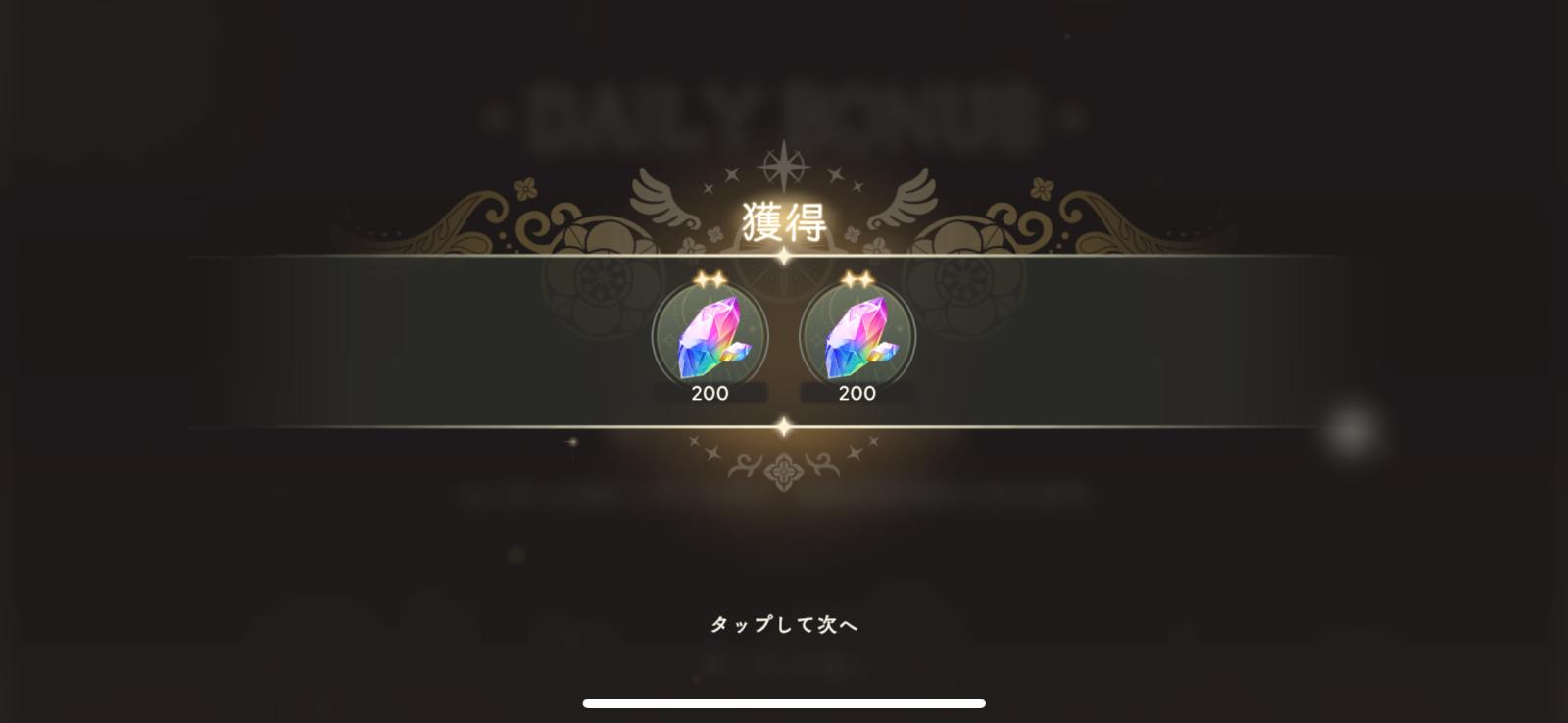Tap タップして次へ to continue
The height and width of the screenshot is (723, 1568).
point(784,624)
